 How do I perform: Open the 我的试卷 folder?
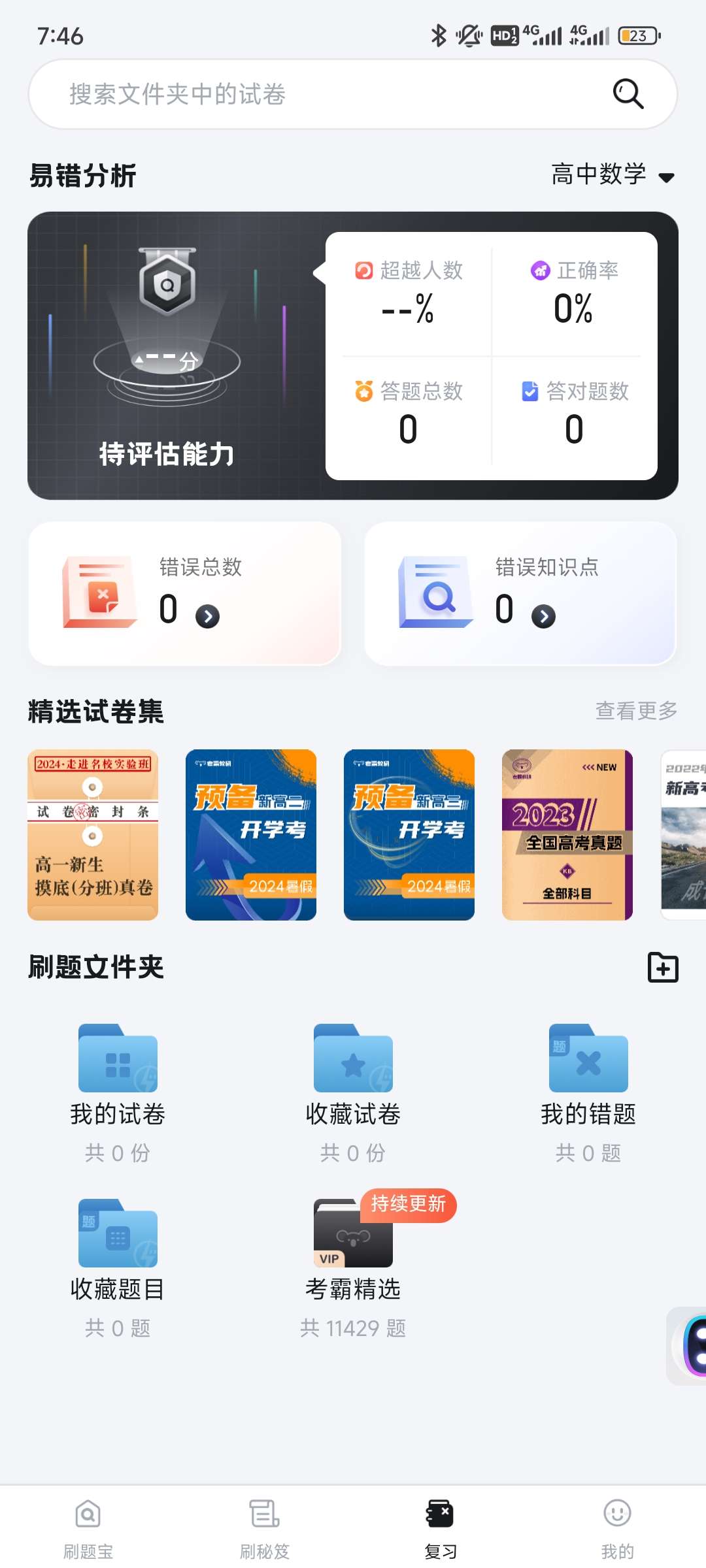118,1092
